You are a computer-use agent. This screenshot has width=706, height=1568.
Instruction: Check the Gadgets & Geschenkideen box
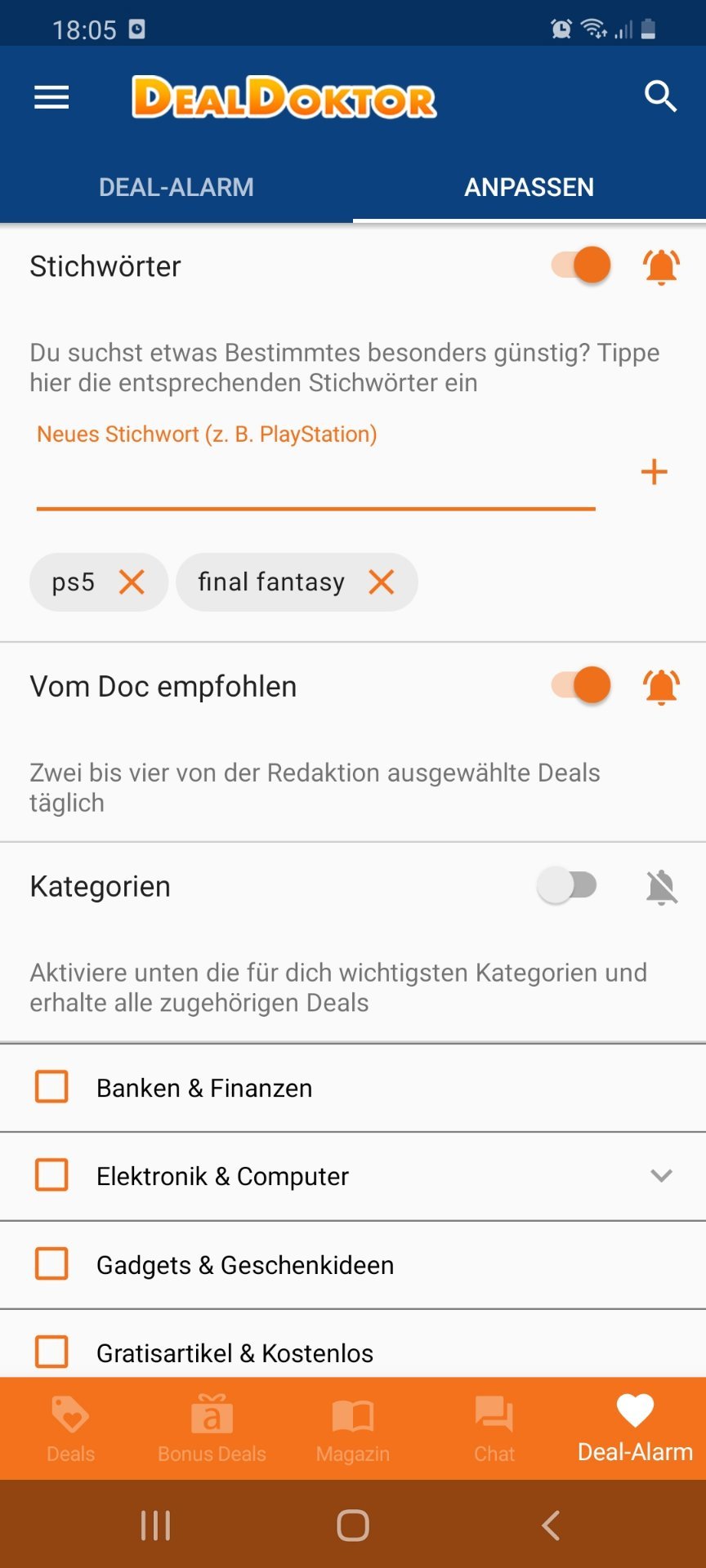click(x=51, y=1263)
